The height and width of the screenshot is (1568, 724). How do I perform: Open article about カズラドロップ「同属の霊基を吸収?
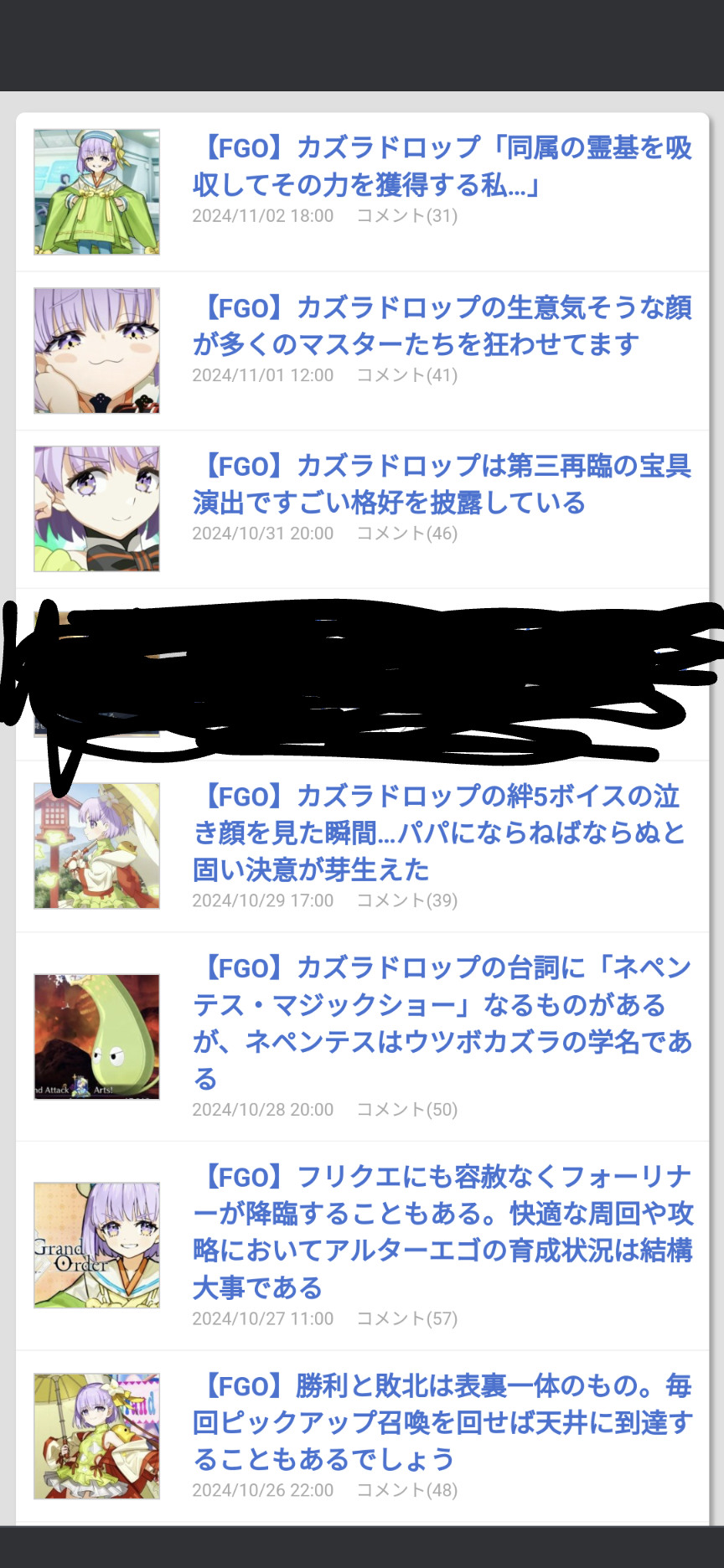click(442, 166)
